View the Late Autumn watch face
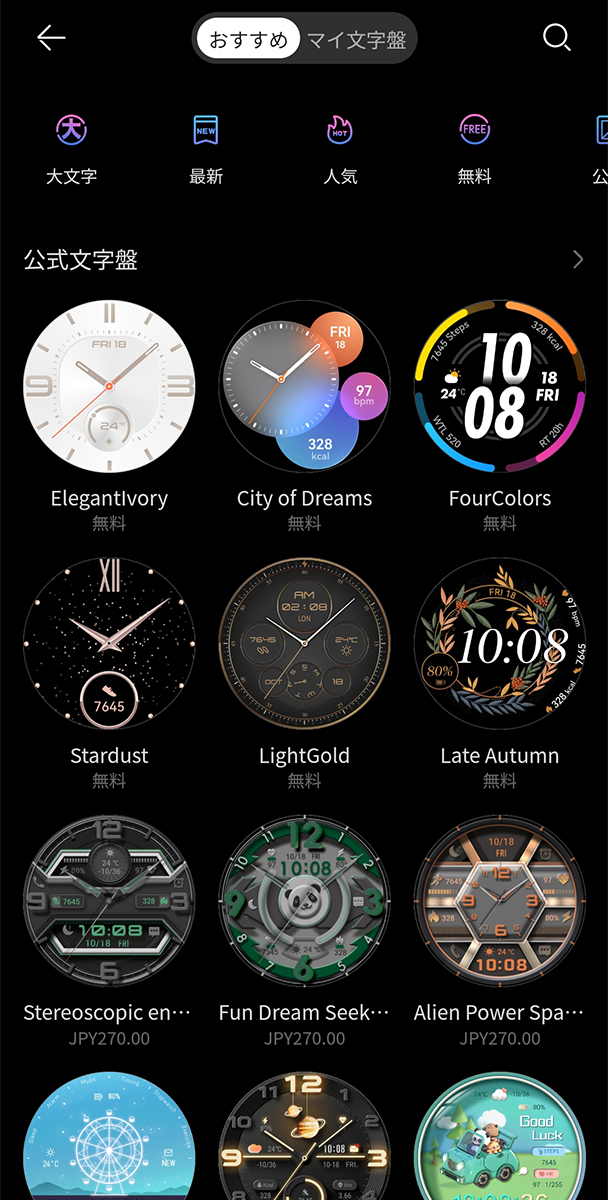Screen dimensions: 608x1200 point(500,644)
